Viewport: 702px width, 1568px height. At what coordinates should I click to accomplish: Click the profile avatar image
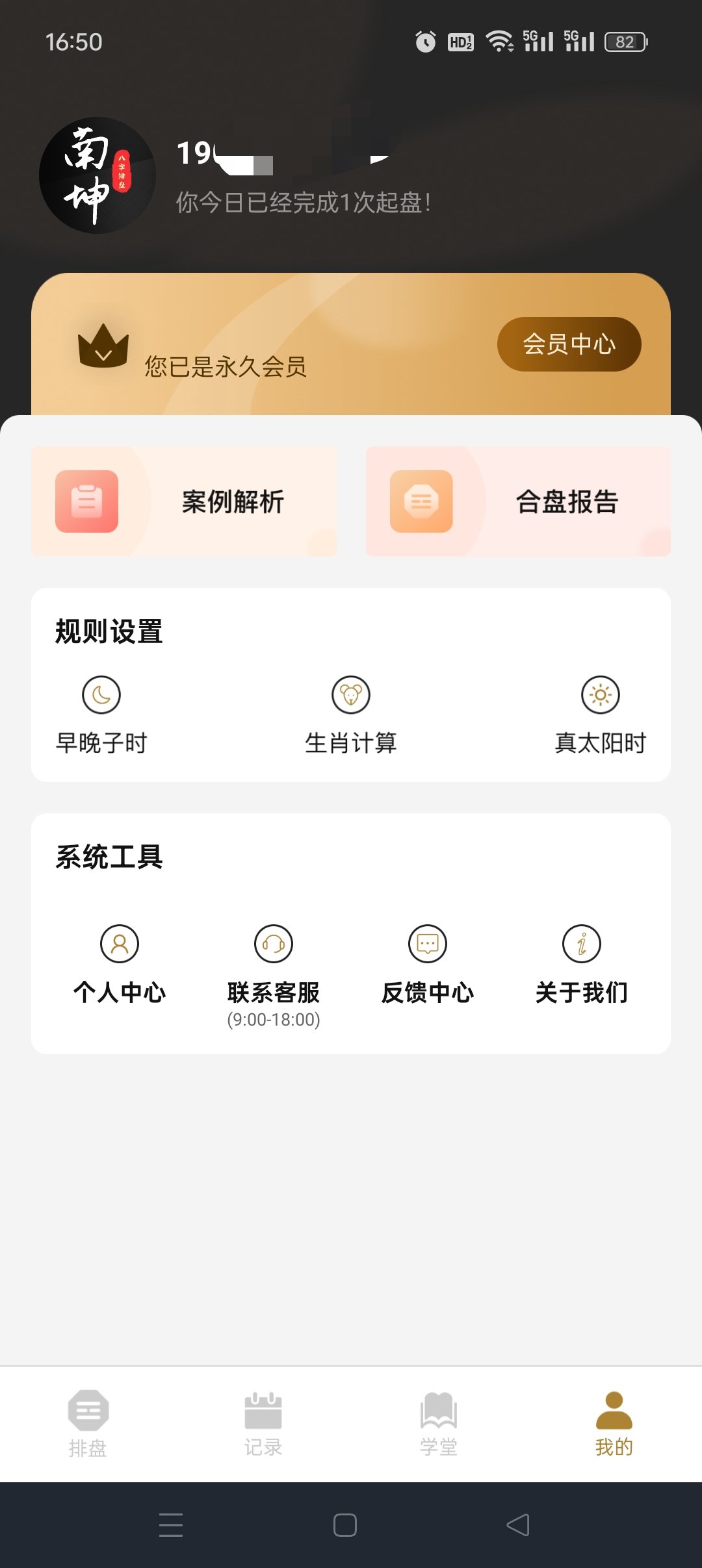101,173
